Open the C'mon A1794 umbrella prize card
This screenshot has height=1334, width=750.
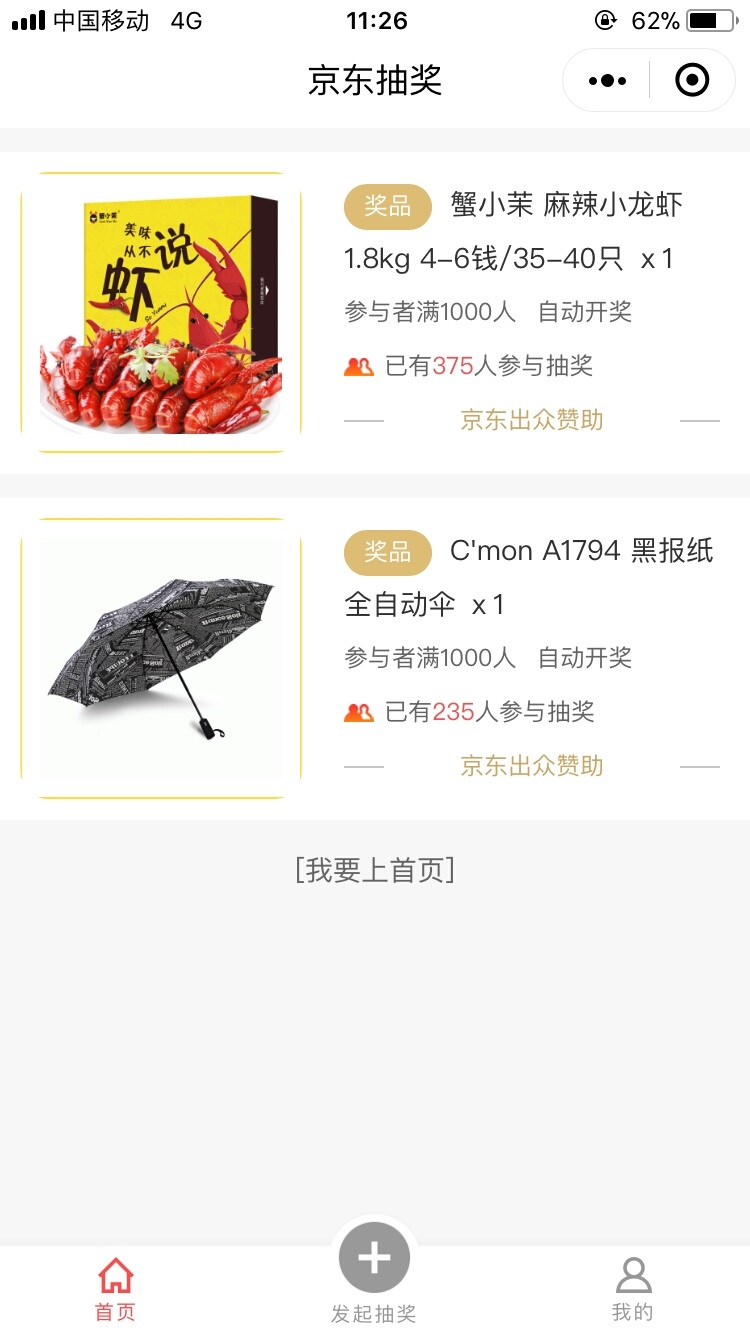(375, 658)
